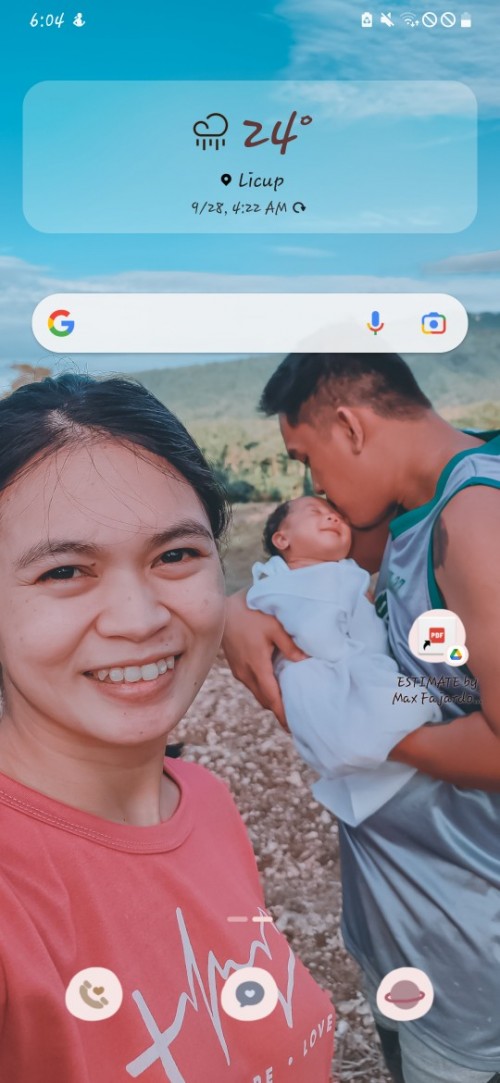Open the planet icon browser app
The width and height of the screenshot is (500, 1083).
405,994
